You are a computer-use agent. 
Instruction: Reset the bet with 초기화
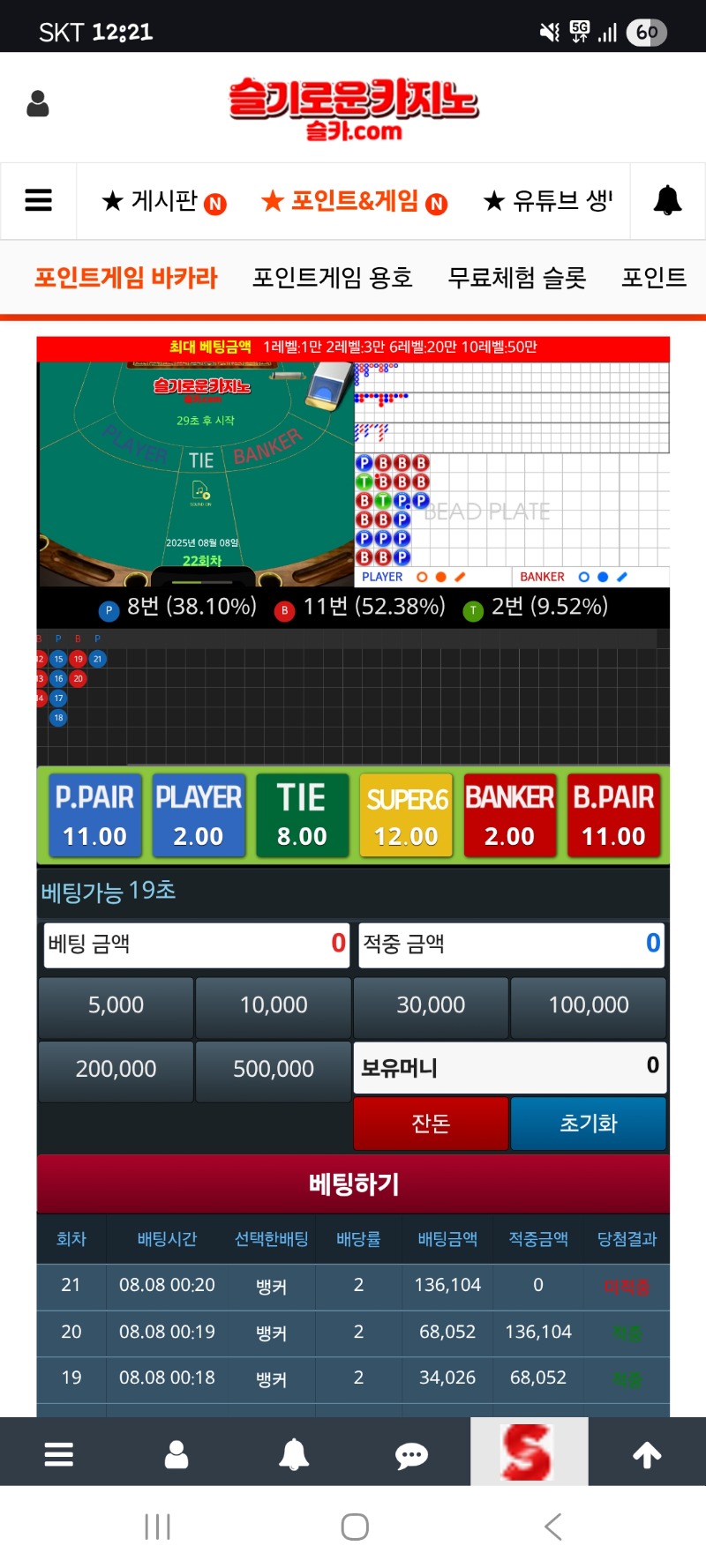point(589,1124)
